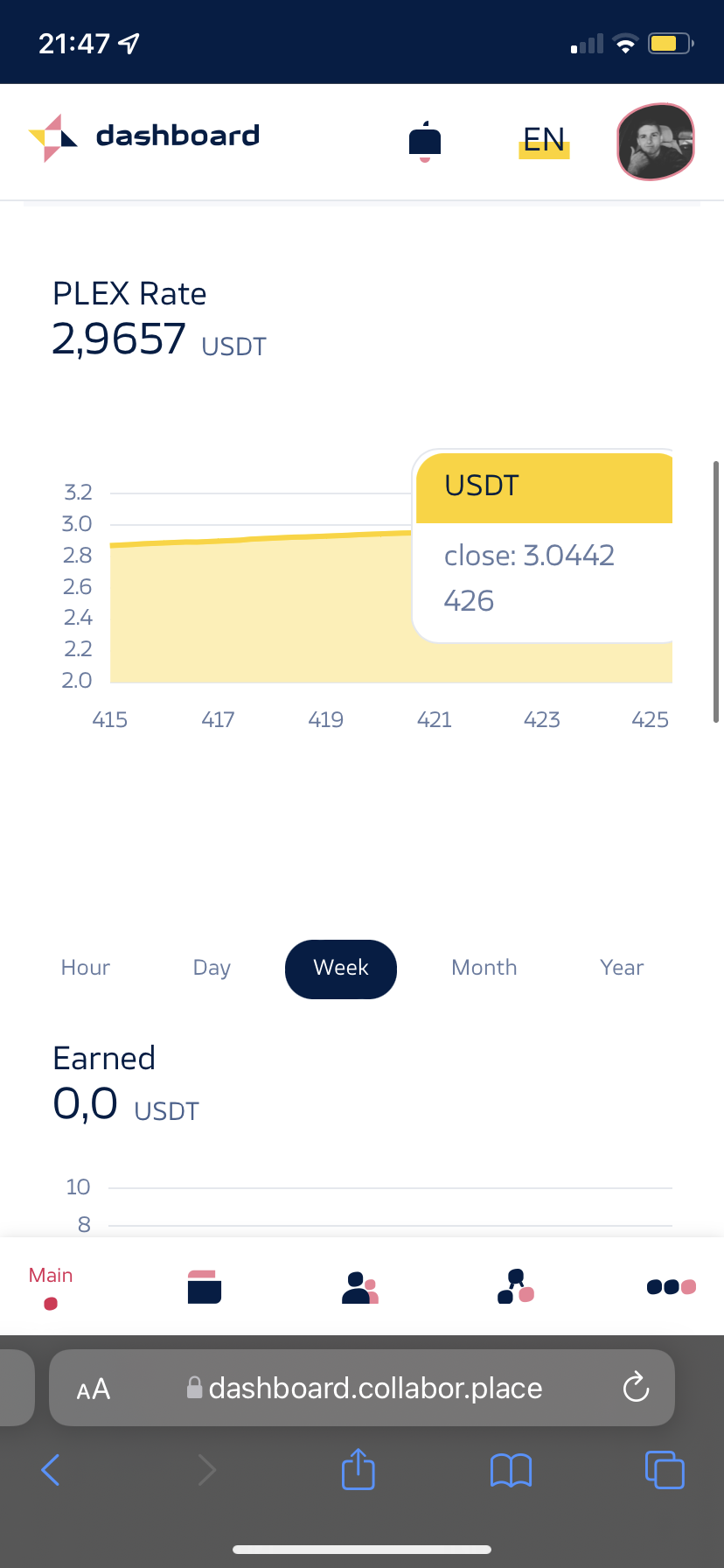Open Safari bookmarks

coord(512,1470)
